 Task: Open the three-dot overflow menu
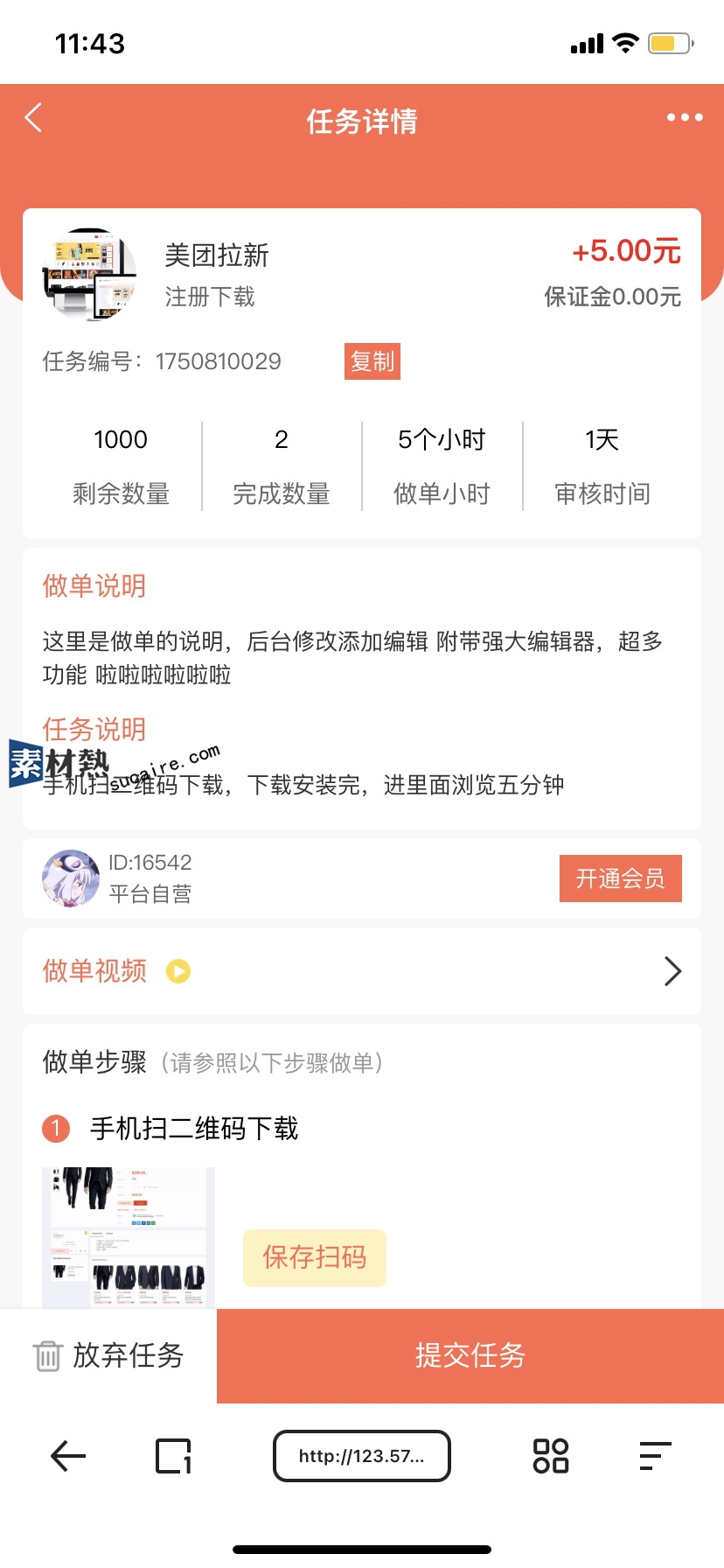pos(684,117)
